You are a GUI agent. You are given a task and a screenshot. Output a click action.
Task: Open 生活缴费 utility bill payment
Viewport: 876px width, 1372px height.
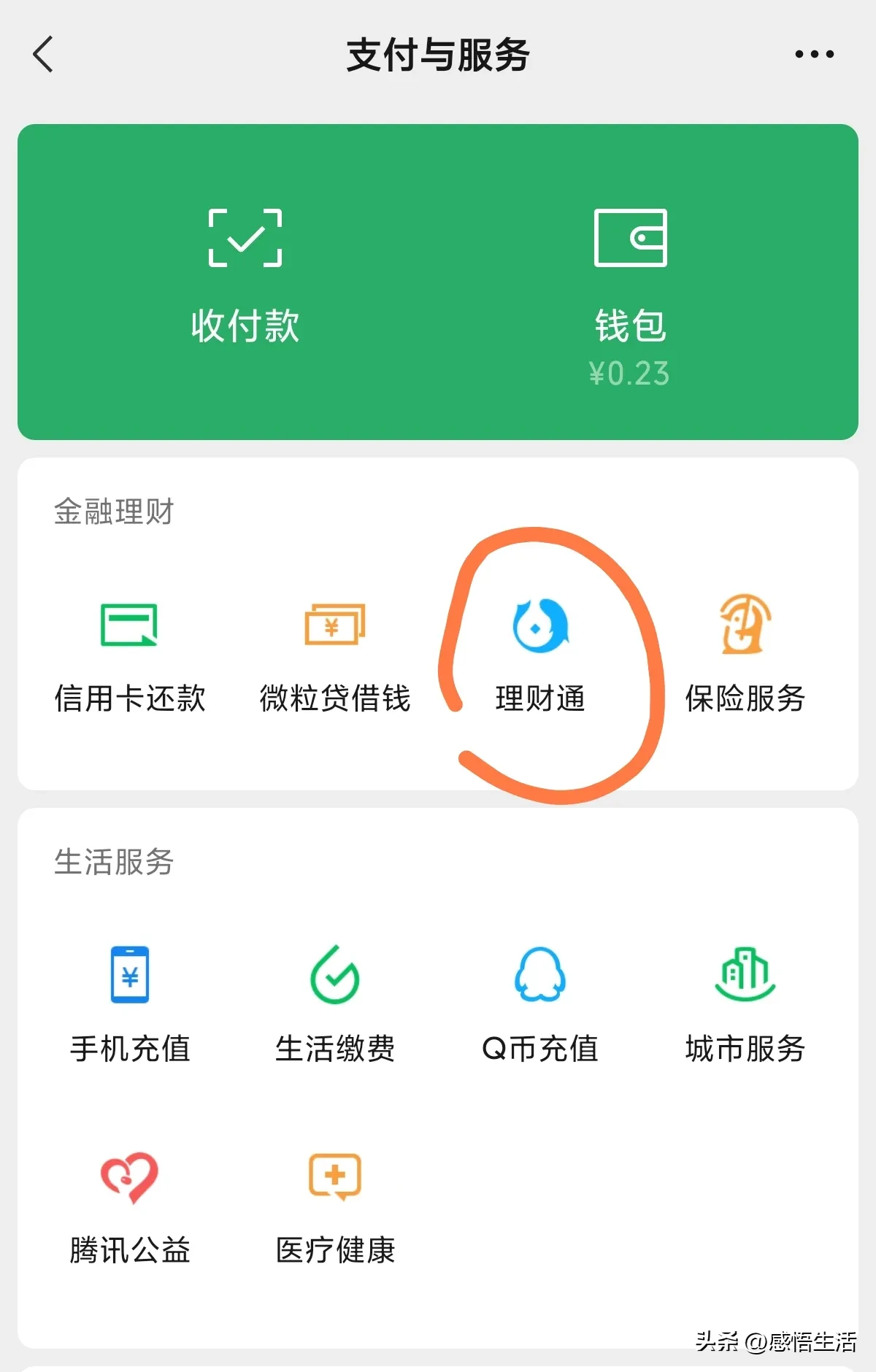point(335,1003)
